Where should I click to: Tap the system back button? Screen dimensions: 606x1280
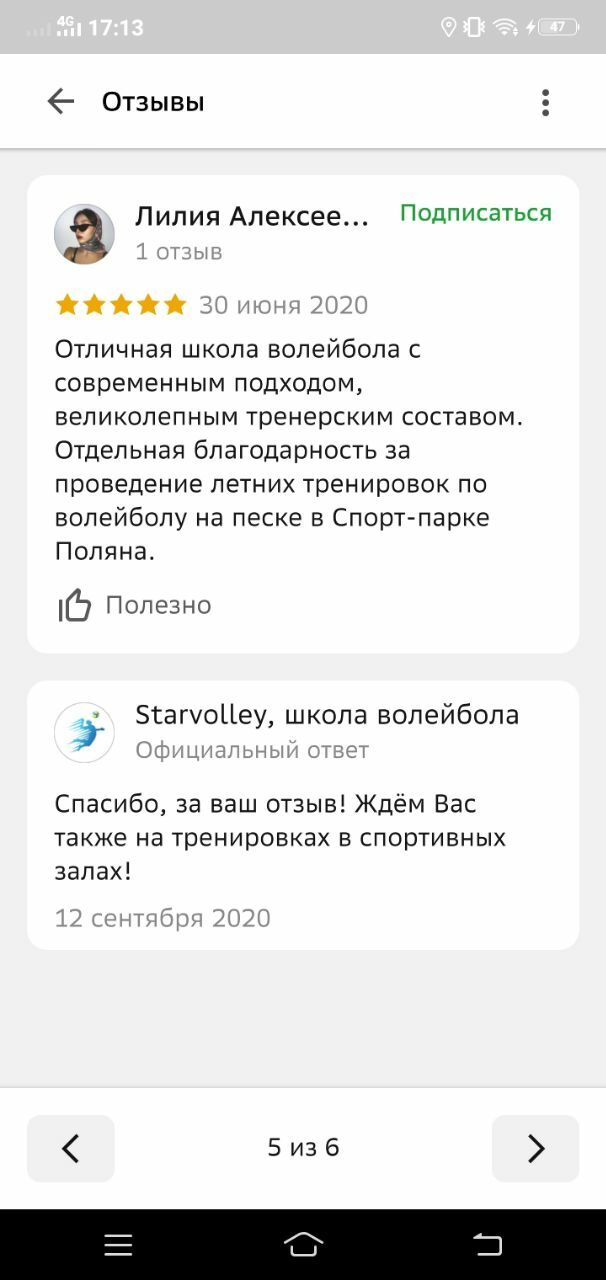click(x=487, y=1244)
